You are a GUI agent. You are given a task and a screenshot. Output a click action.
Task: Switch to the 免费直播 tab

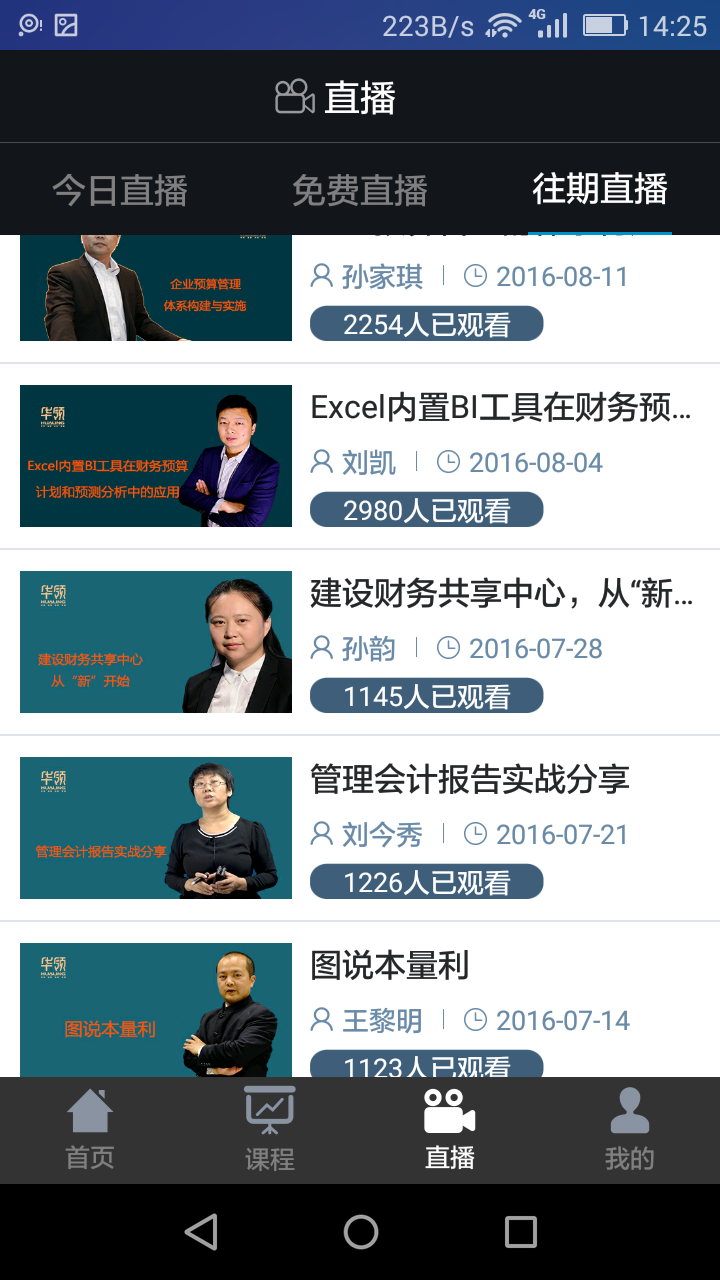(360, 190)
